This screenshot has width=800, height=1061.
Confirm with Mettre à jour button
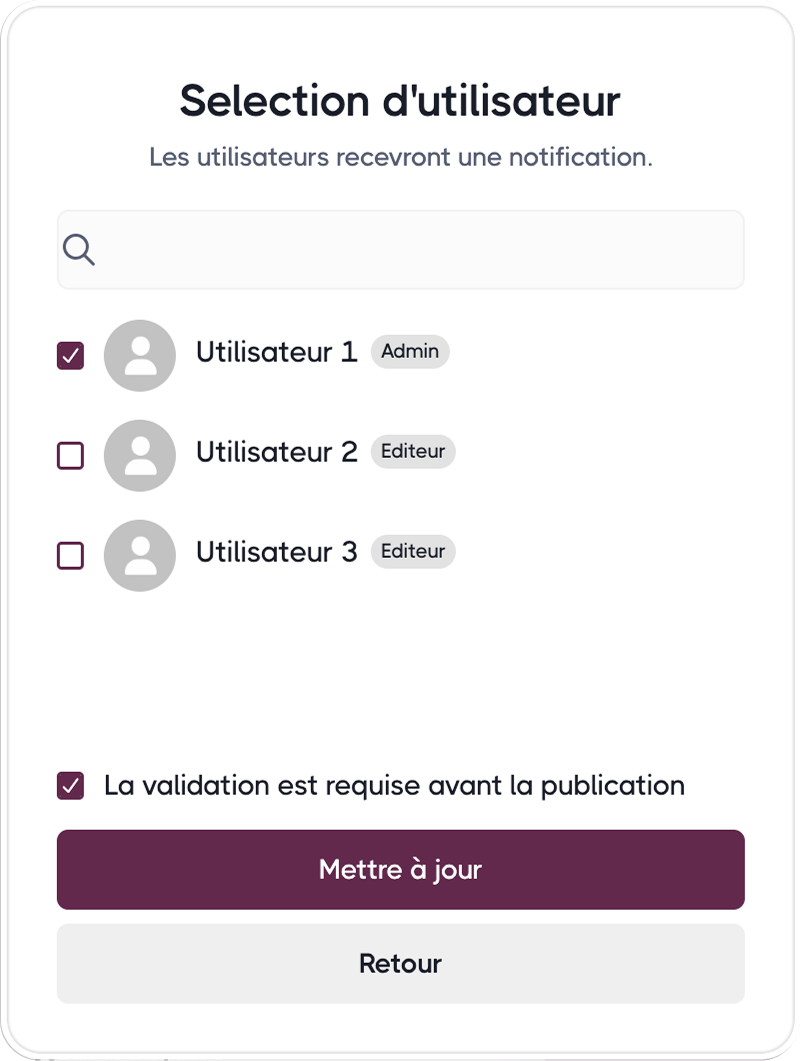point(400,869)
